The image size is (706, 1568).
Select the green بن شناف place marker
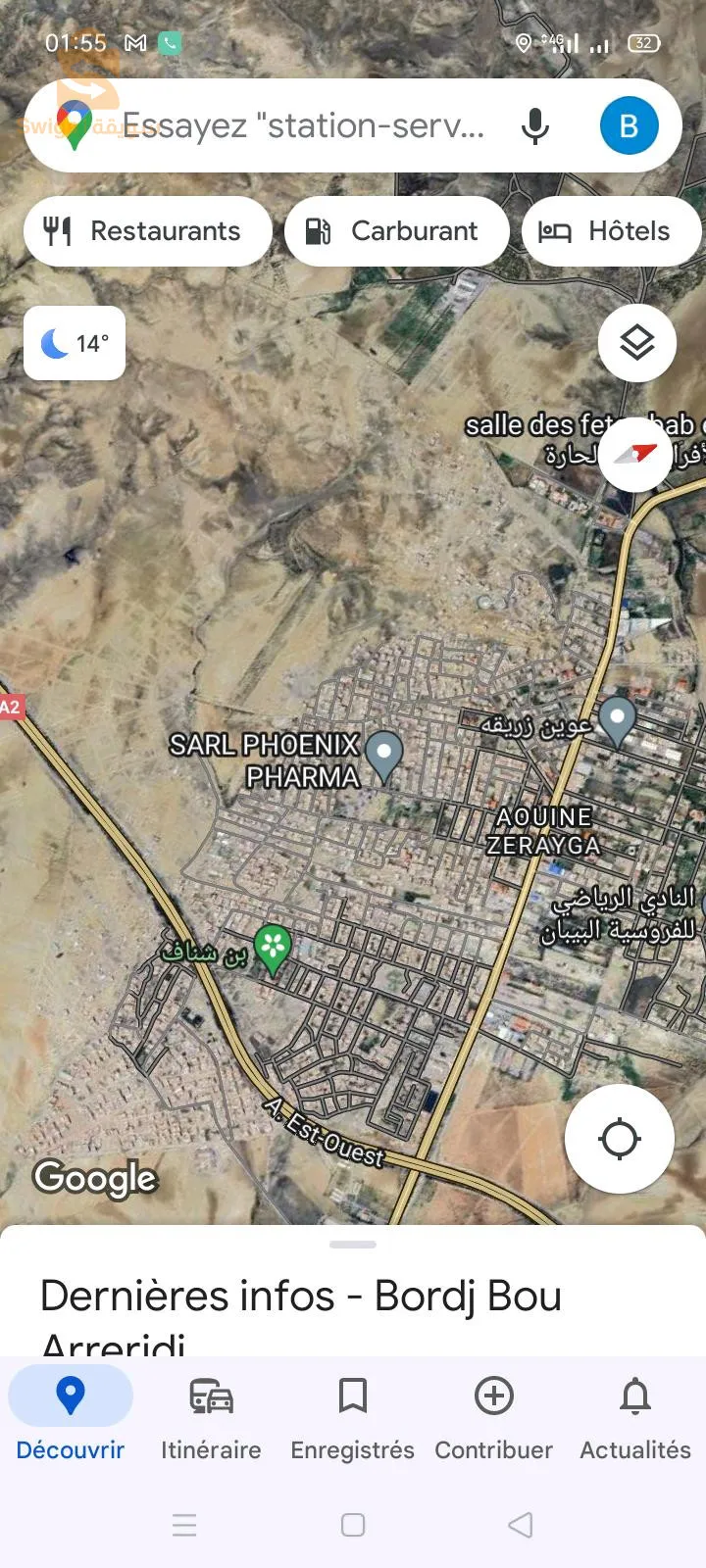[x=273, y=948]
